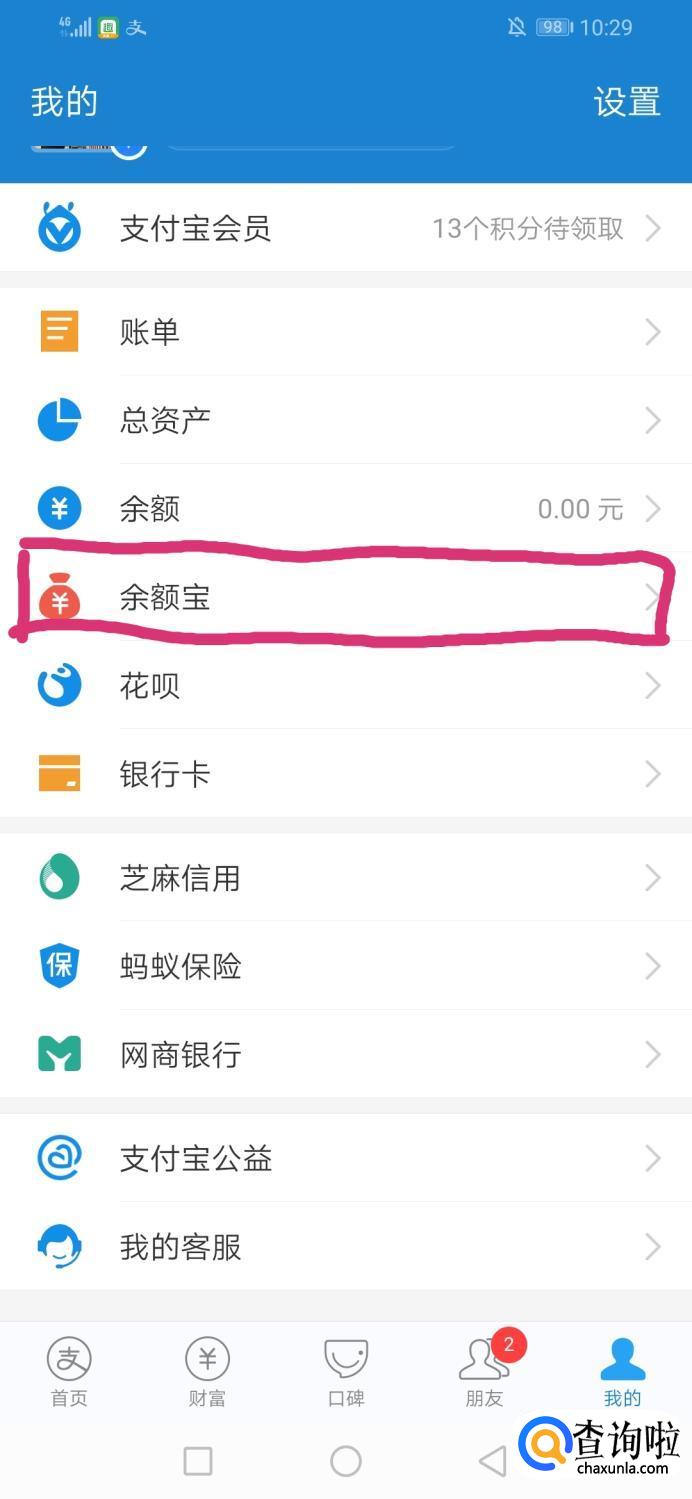Open 设置 in the top bar
This screenshot has height=1499, width=692.
(x=626, y=102)
